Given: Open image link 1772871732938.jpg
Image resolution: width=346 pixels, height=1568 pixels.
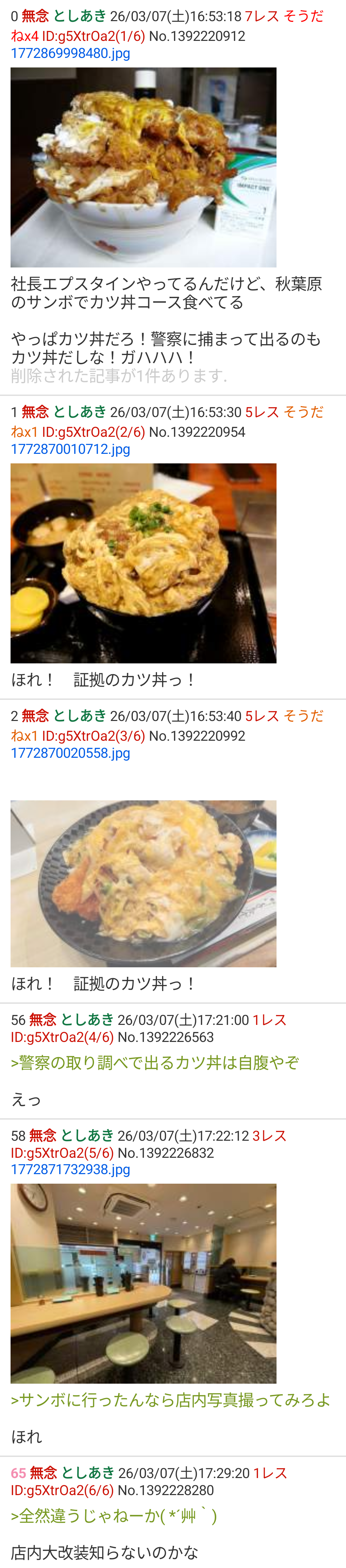Looking at the screenshot, I should pyautogui.click(x=70, y=1169).
